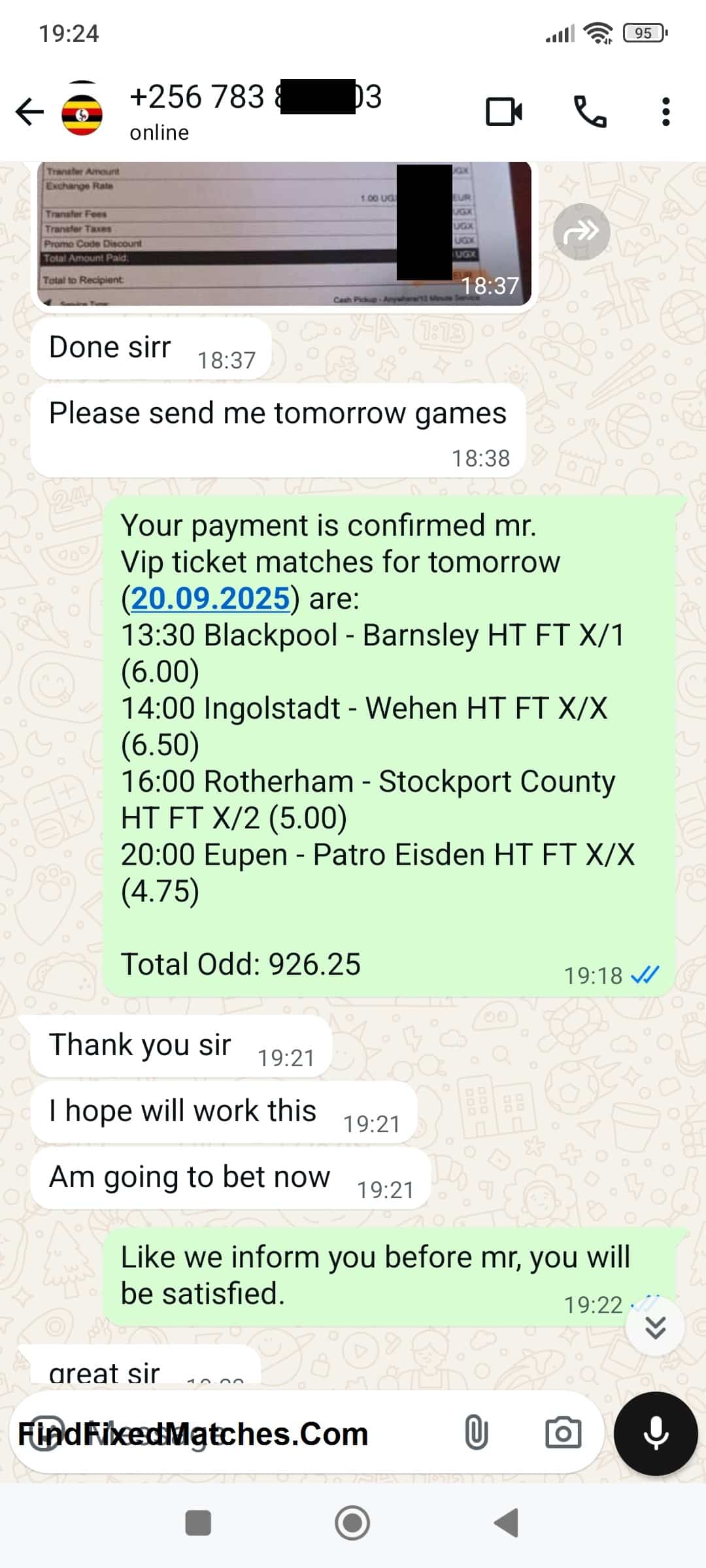Tap the 20.09.2025 date link
Image resolution: width=706 pixels, height=1568 pixels.
[x=210, y=598]
